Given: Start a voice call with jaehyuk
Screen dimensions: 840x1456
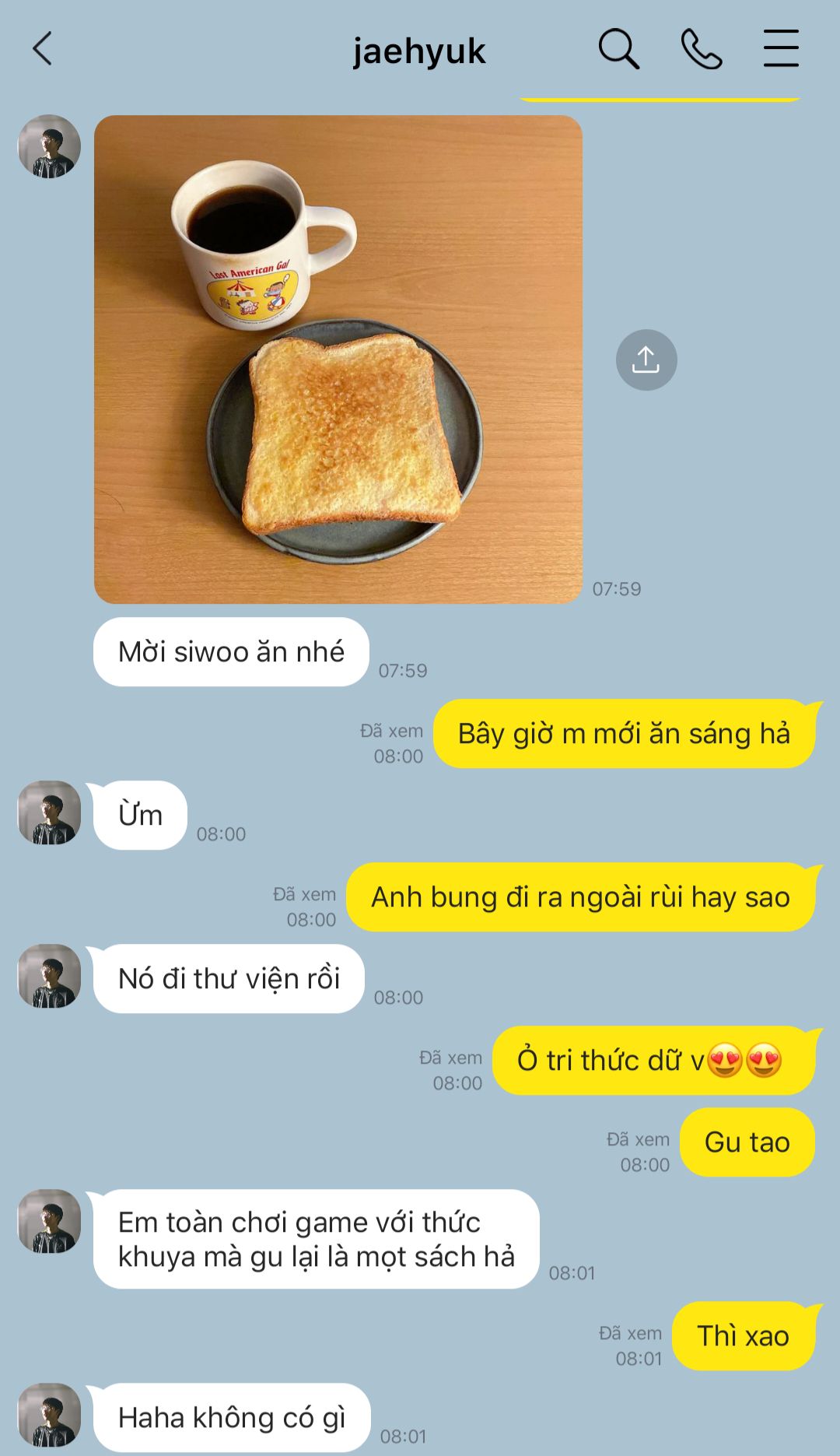Looking at the screenshot, I should tap(701, 49).
